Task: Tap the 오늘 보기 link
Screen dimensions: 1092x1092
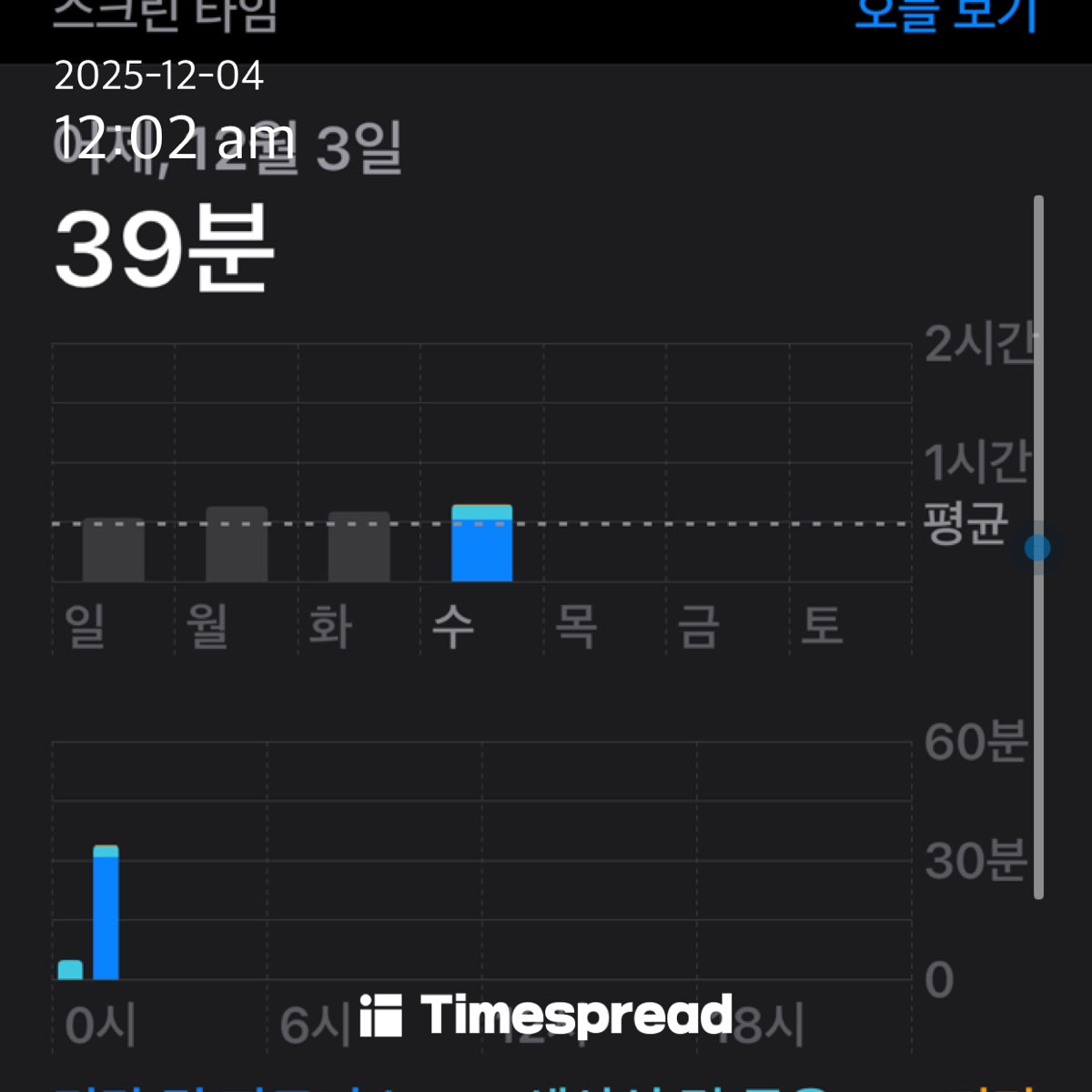Action: pos(946,16)
